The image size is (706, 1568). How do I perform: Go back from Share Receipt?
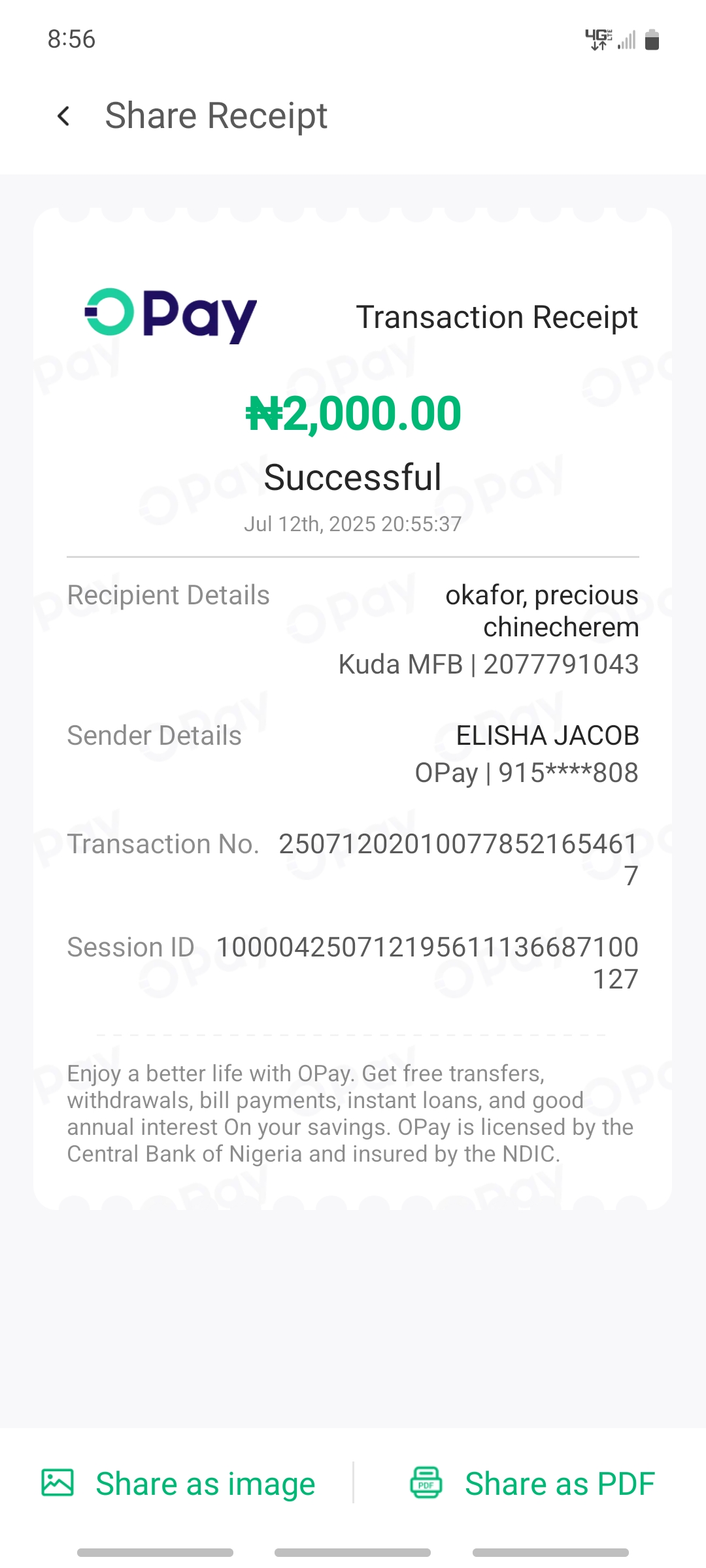click(x=63, y=116)
